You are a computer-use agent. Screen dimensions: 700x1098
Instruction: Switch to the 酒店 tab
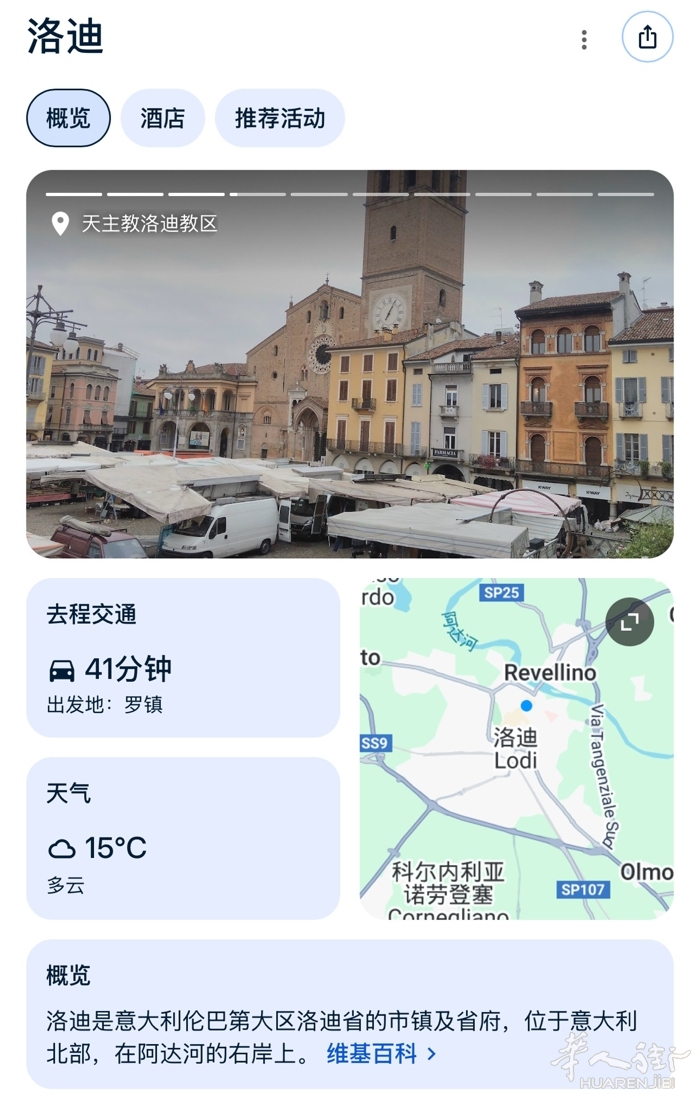tap(162, 118)
